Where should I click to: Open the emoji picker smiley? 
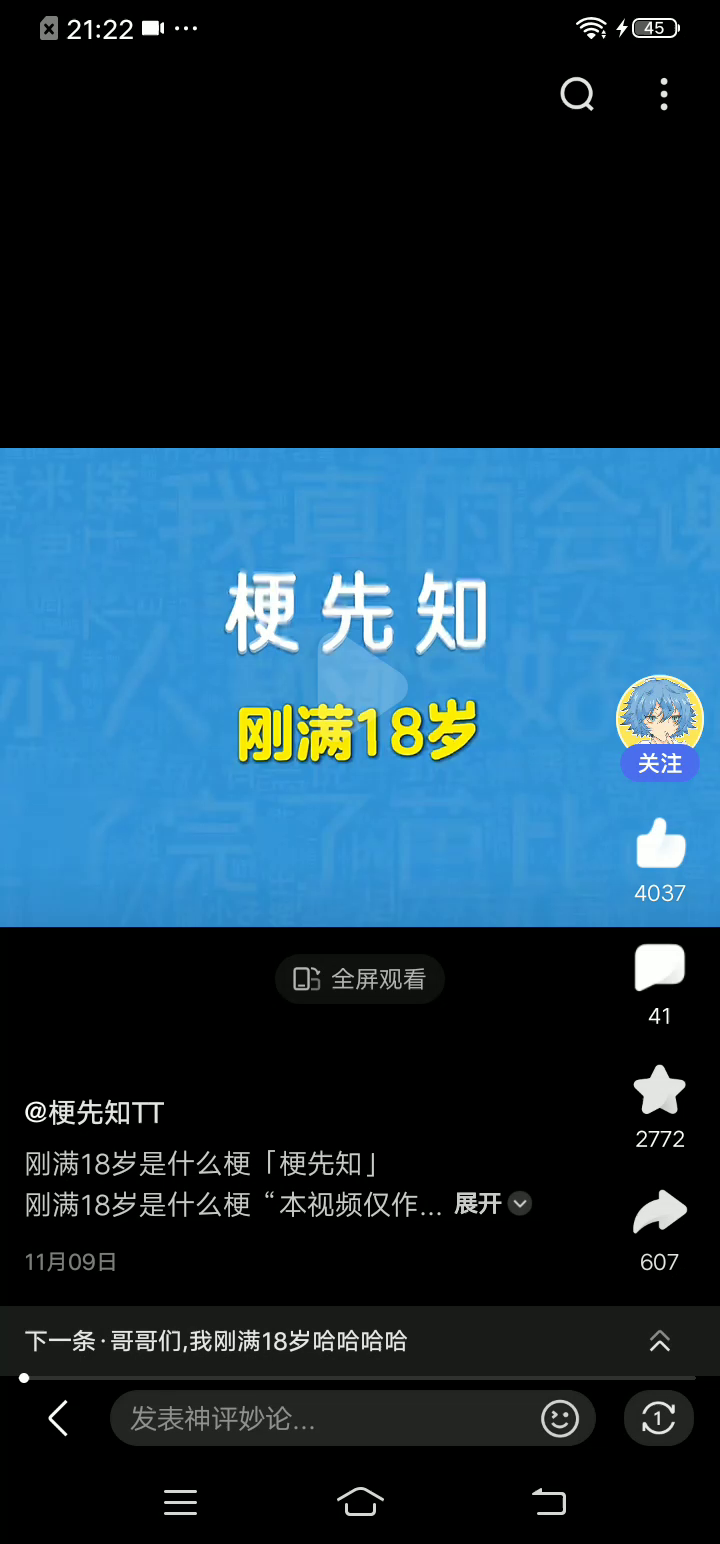click(x=560, y=1418)
